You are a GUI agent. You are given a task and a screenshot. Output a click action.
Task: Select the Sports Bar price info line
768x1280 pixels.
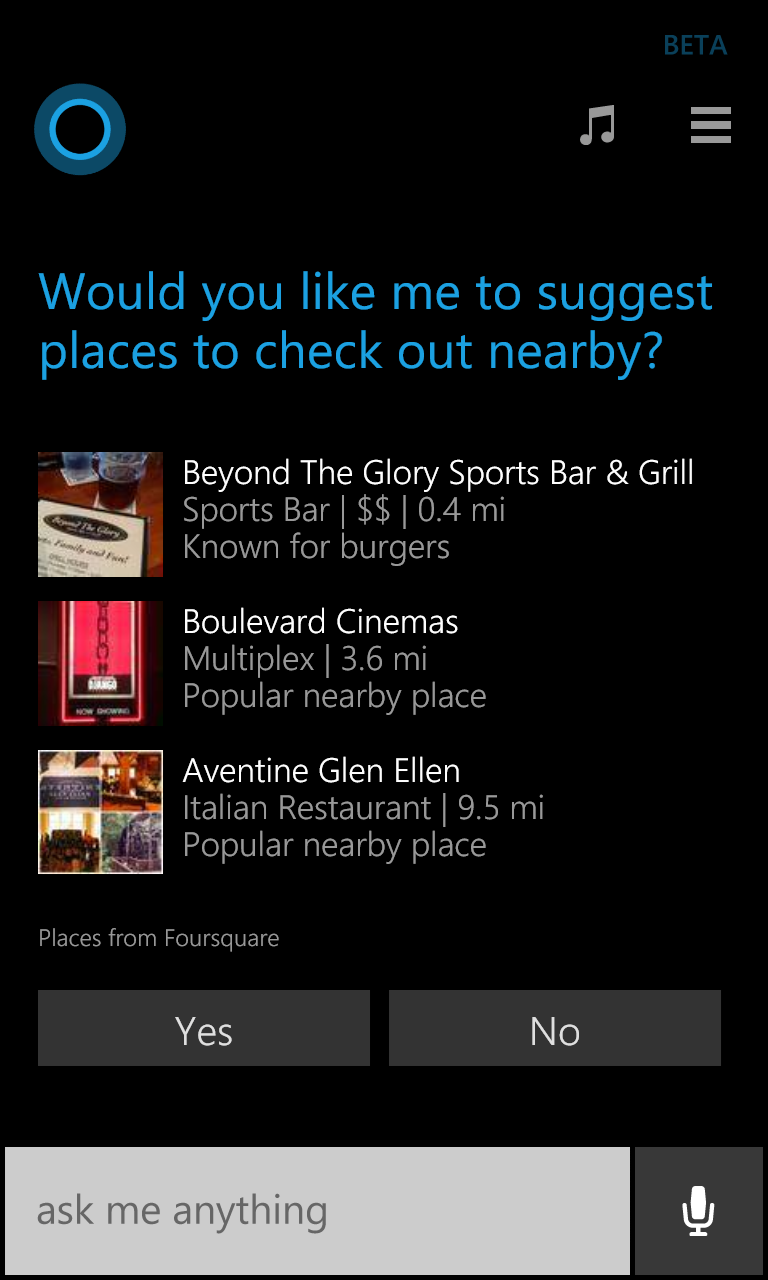pyautogui.click(x=344, y=509)
